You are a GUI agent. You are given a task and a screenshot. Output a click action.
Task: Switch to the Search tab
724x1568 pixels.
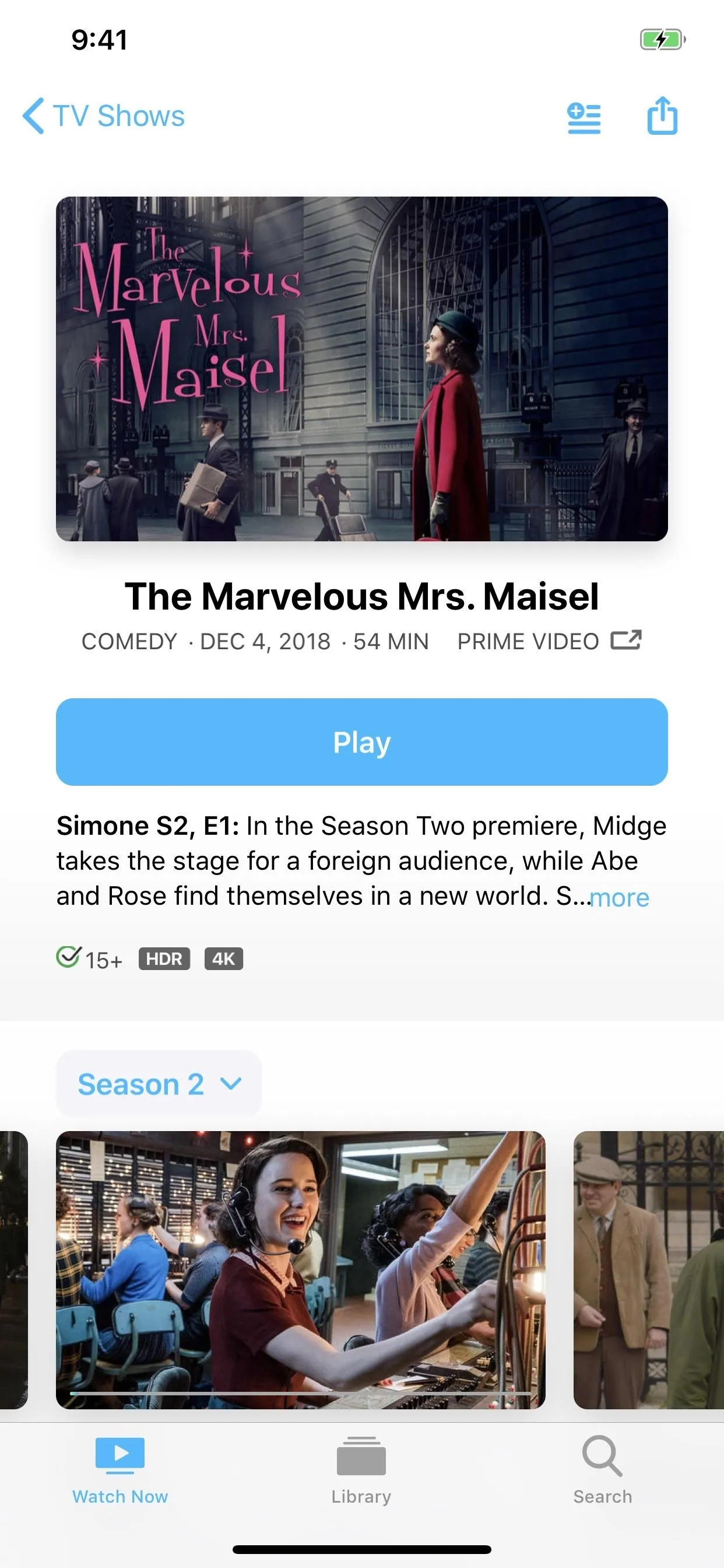[602, 1470]
